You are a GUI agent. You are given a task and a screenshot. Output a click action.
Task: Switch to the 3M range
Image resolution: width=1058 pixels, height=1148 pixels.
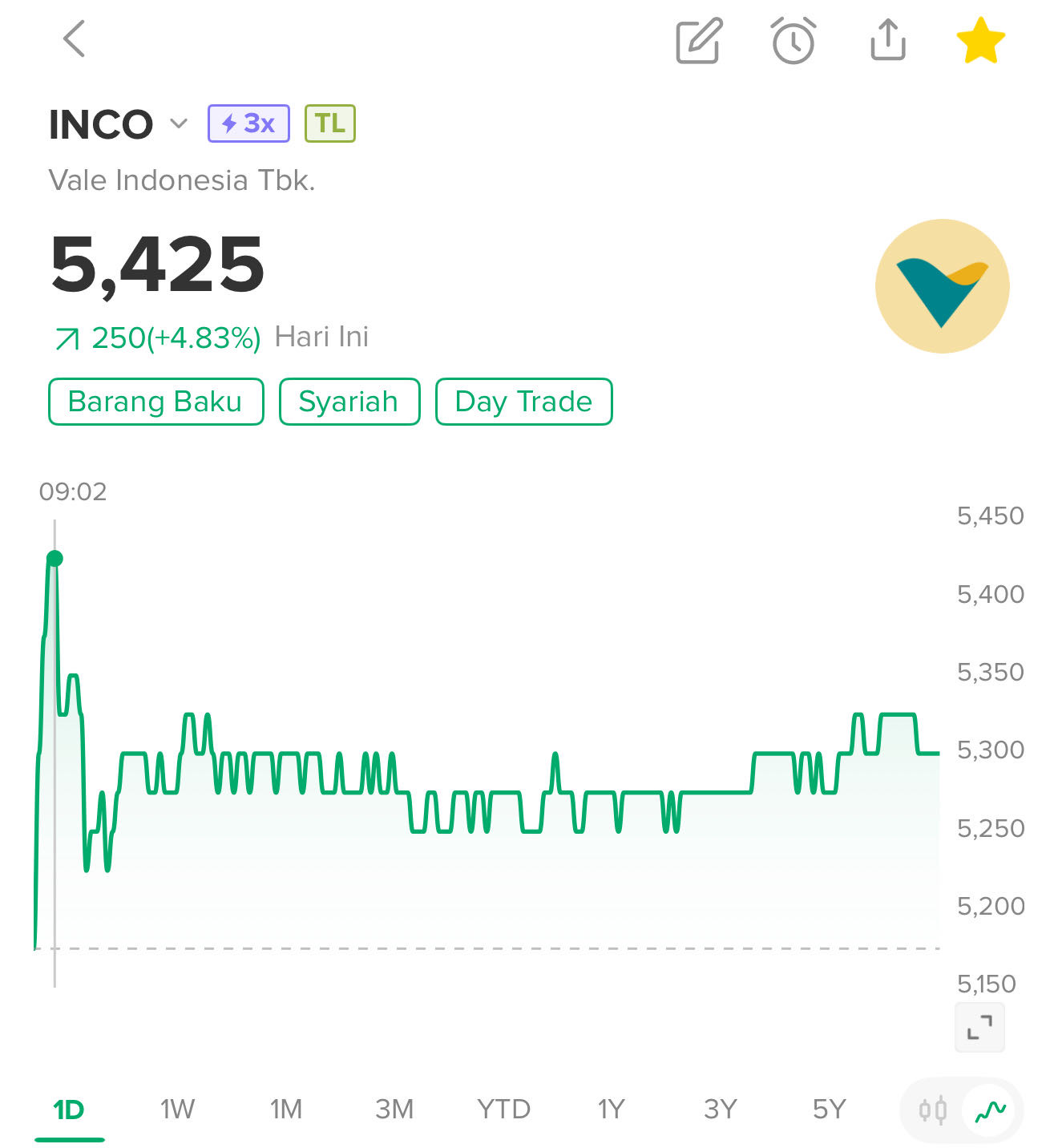pos(394,1110)
